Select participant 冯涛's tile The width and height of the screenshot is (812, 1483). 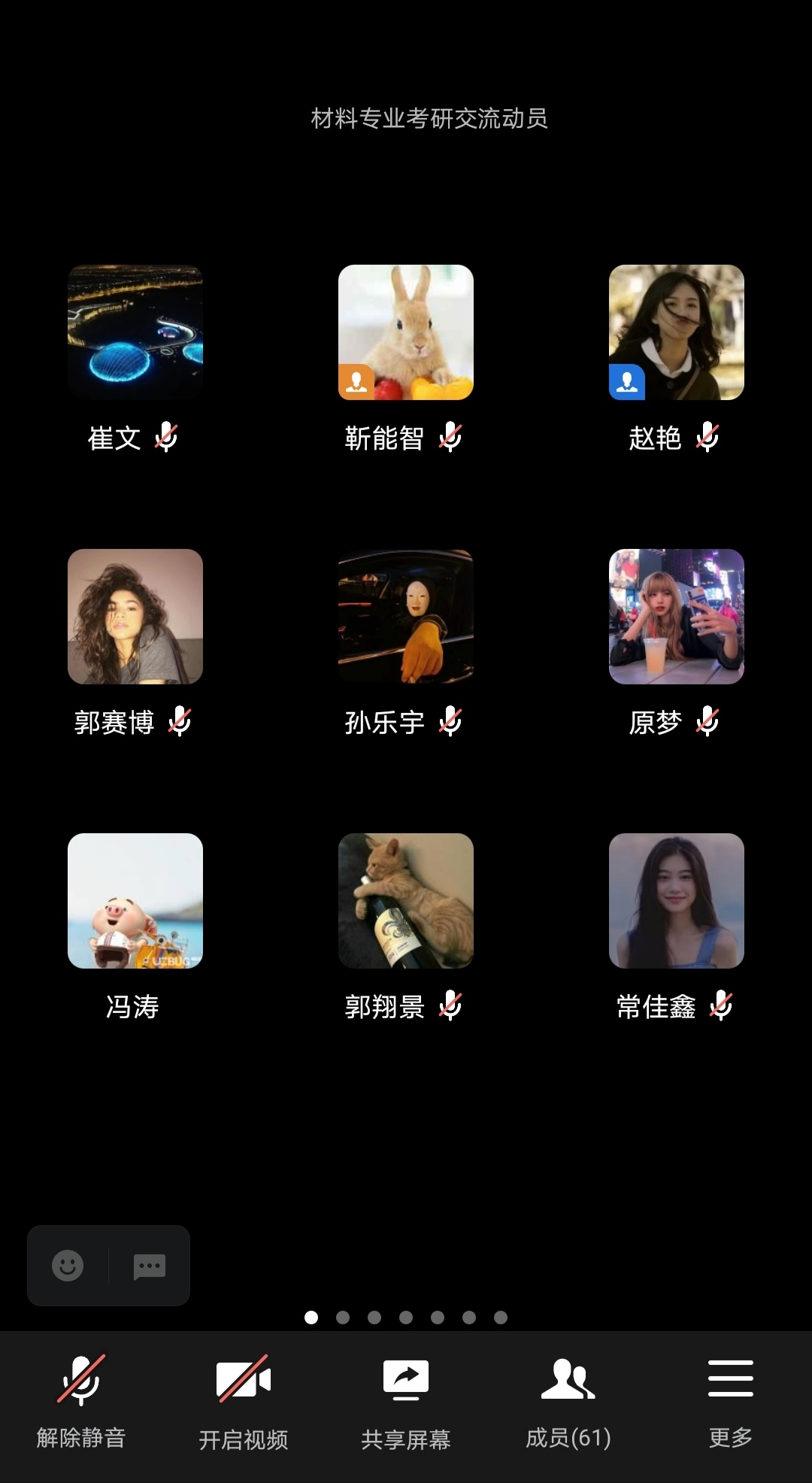tap(135, 901)
